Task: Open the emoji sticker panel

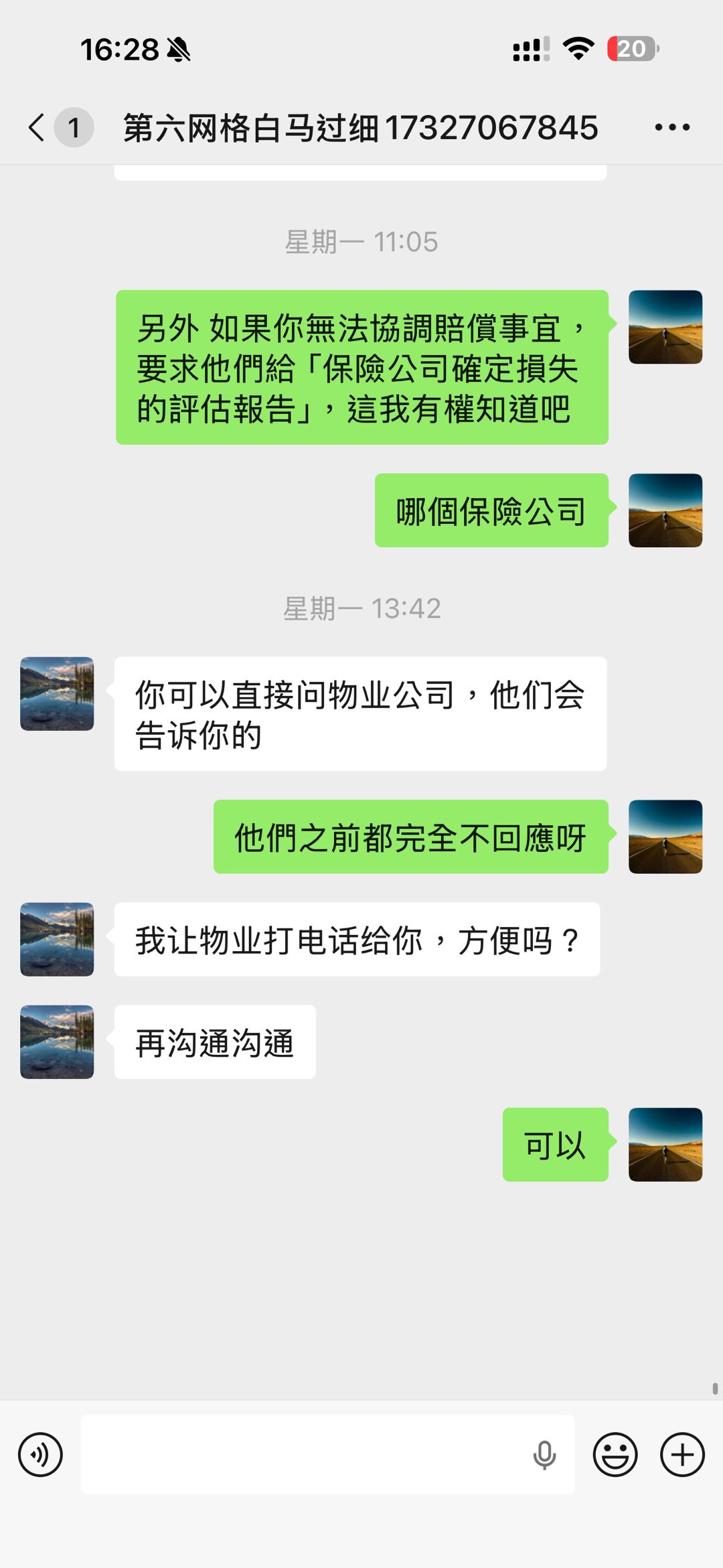Action: (615, 1455)
